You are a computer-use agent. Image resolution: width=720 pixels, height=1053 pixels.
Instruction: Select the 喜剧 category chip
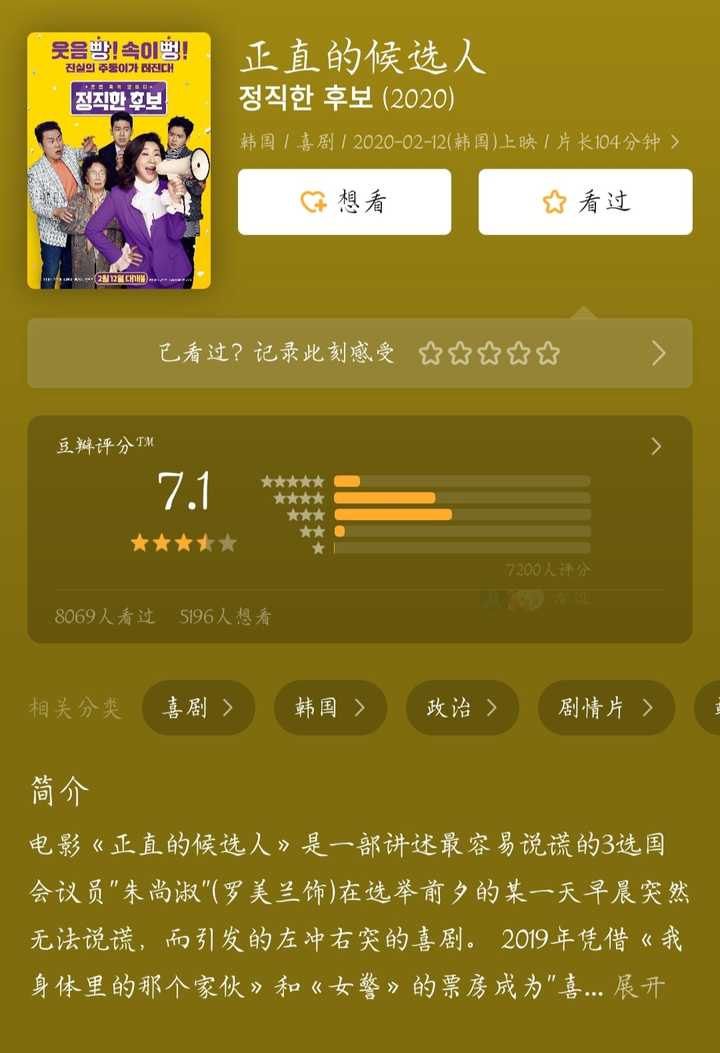(x=198, y=708)
